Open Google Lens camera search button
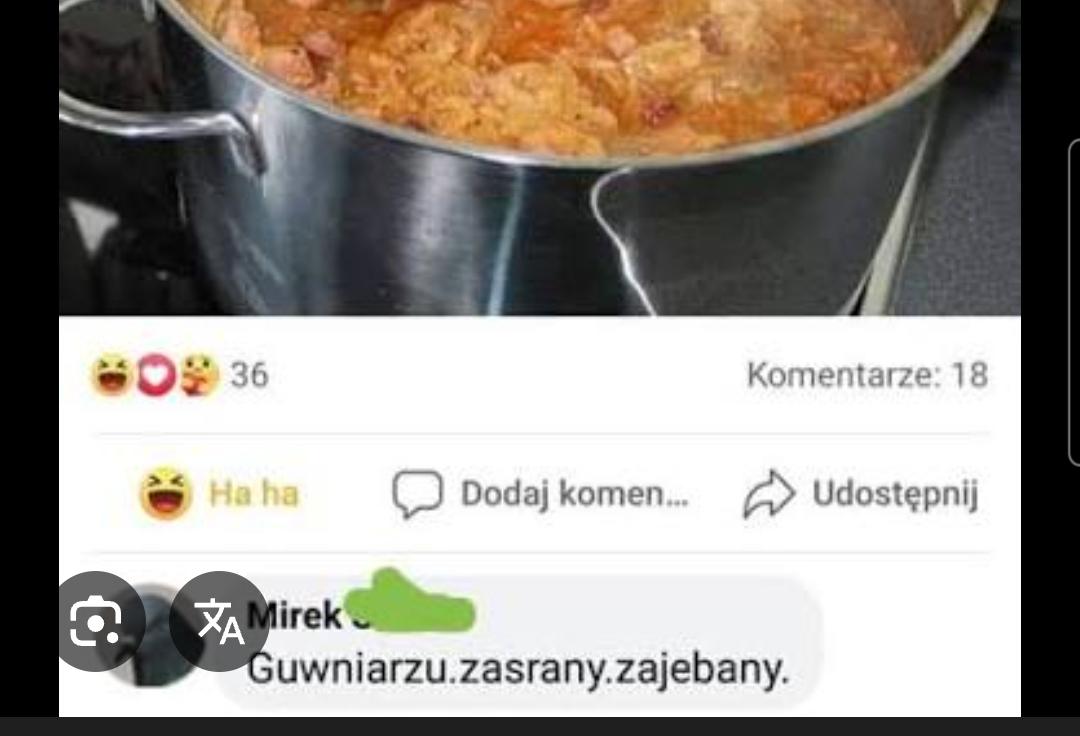 point(96,622)
